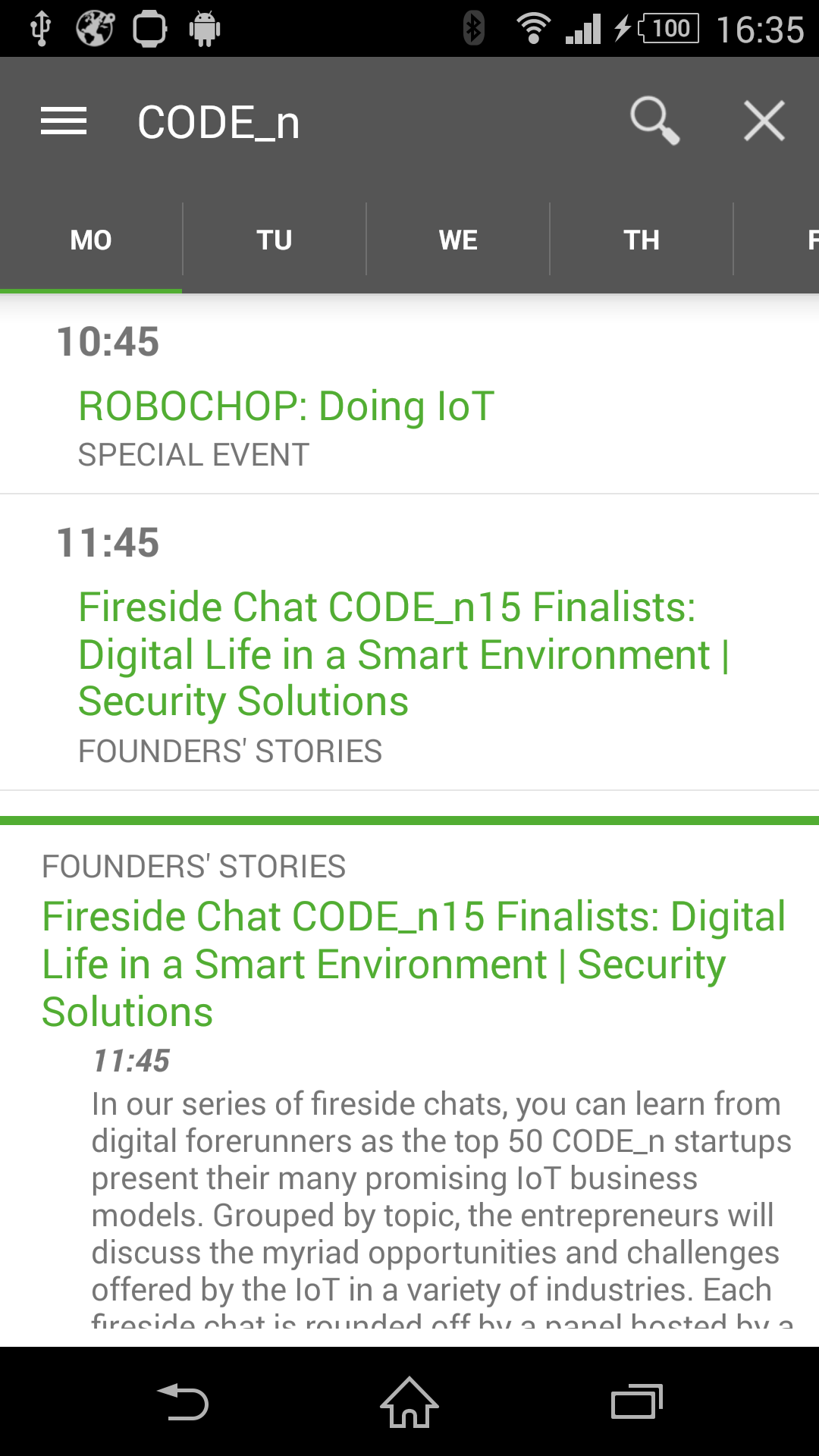Go back with system back button
This screenshot has width=819, height=1456.
(x=183, y=1401)
